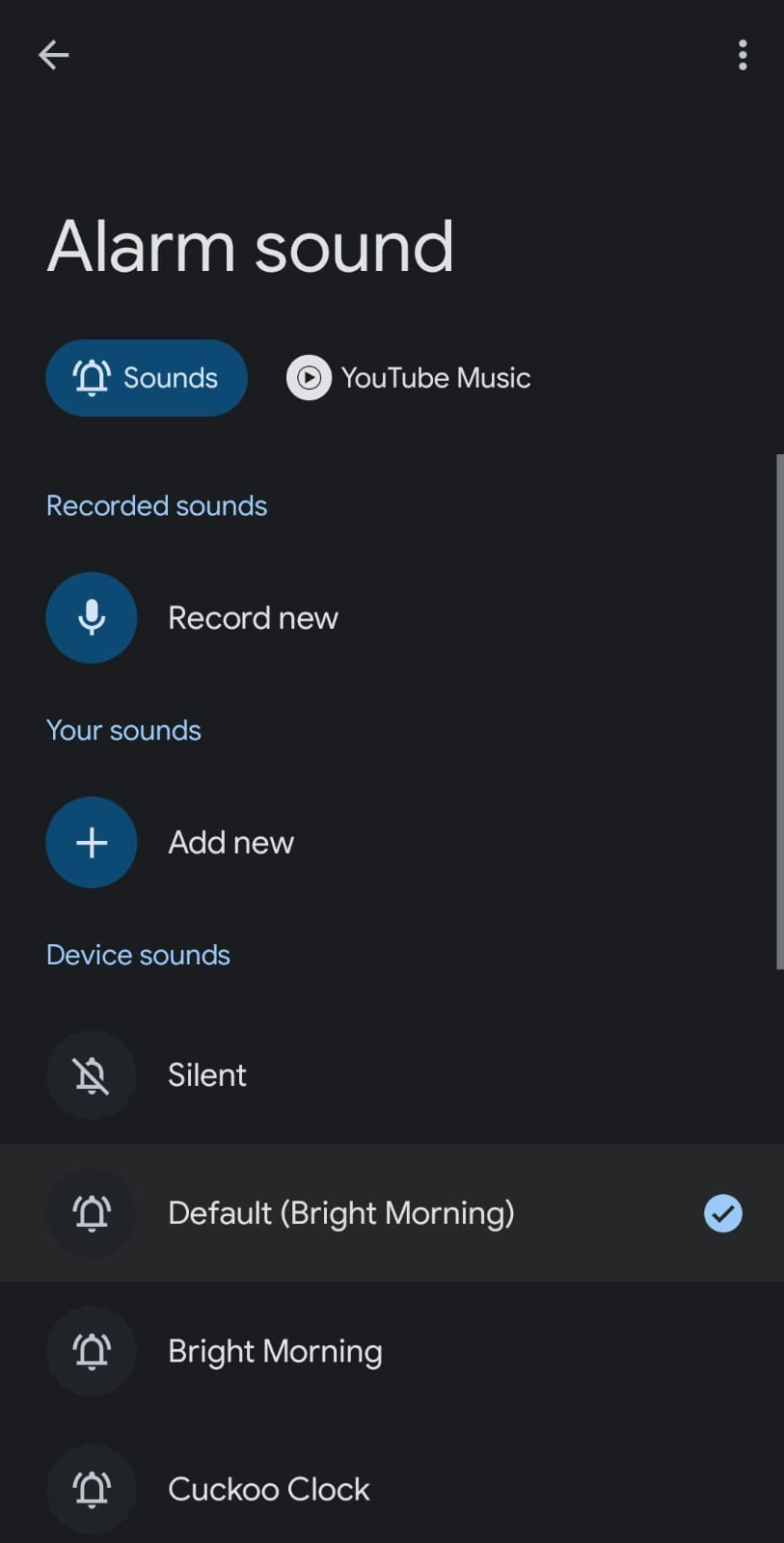Open the three-dot overflow menu
The image size is (784, 1543).
coord(742,55)
